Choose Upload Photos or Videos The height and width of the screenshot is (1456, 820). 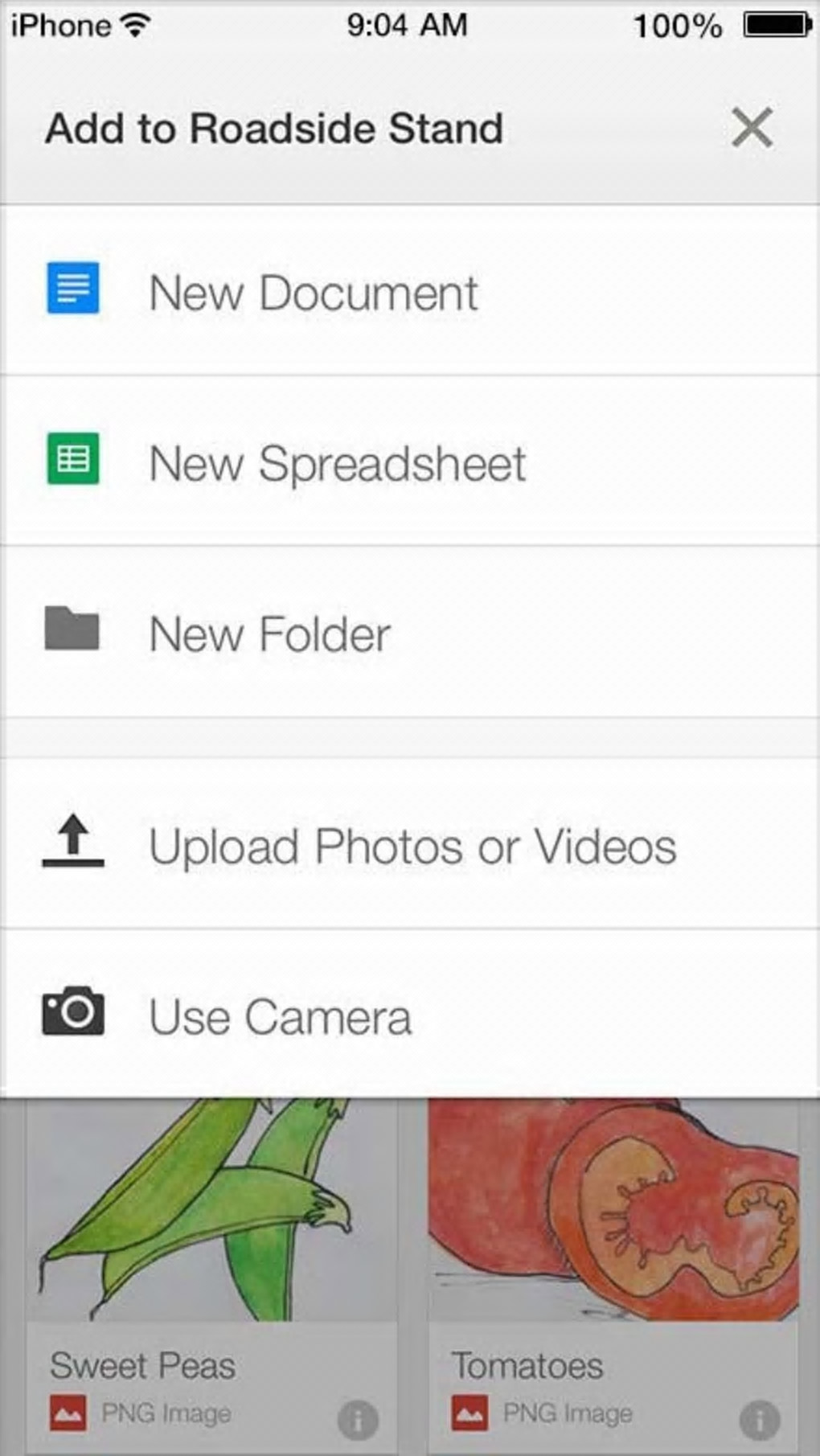[x=412, y=846]
